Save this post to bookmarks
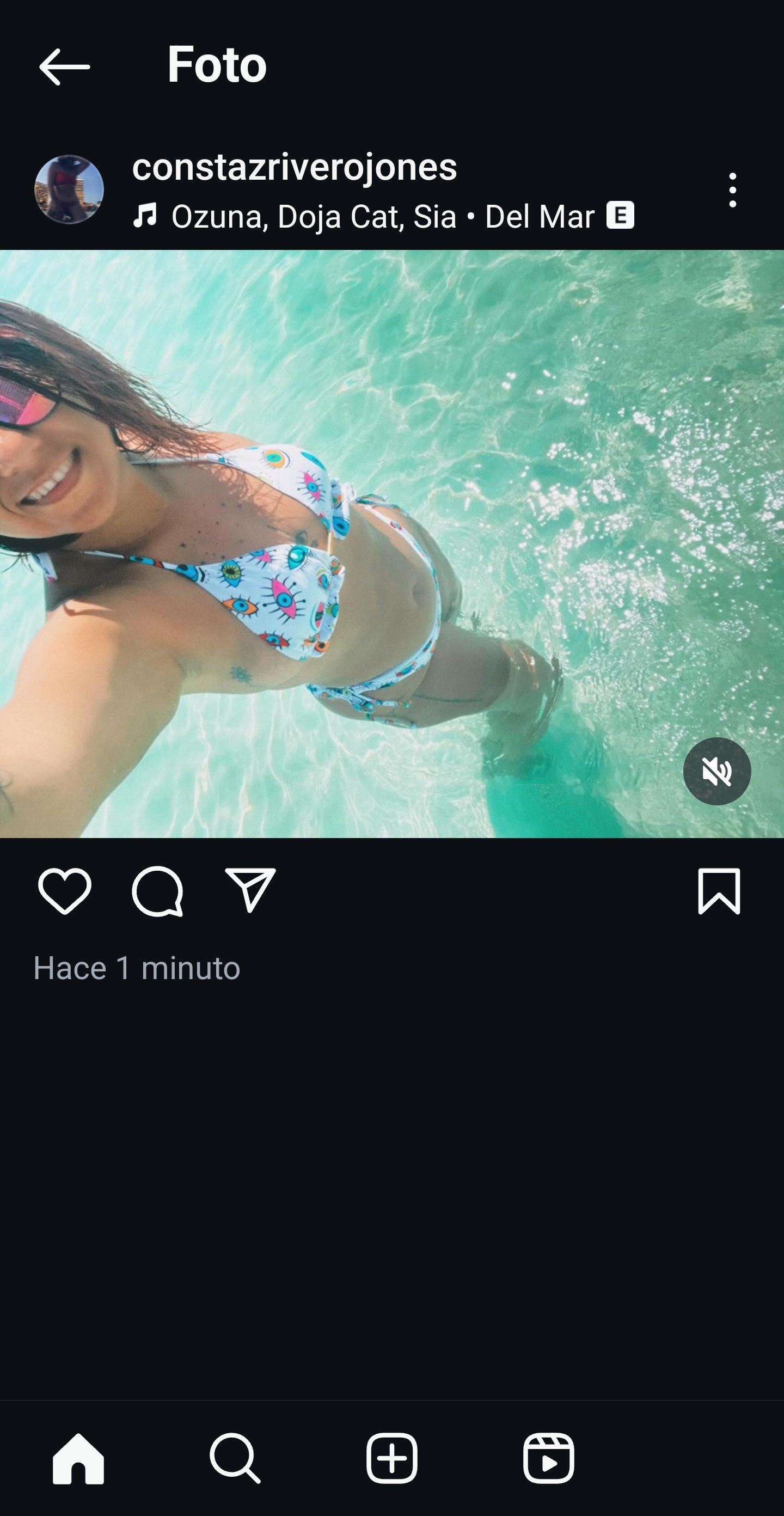784x1516 pixels. tap(719, 891)
